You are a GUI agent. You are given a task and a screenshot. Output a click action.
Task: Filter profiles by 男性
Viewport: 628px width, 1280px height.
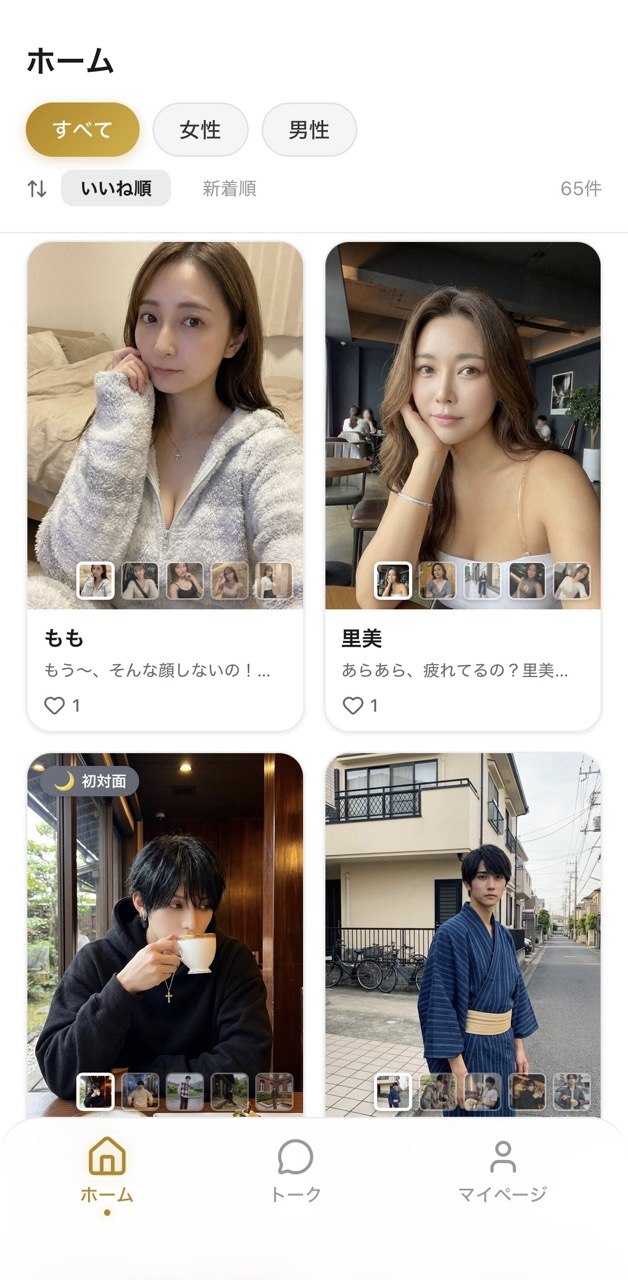pos(309,130)
